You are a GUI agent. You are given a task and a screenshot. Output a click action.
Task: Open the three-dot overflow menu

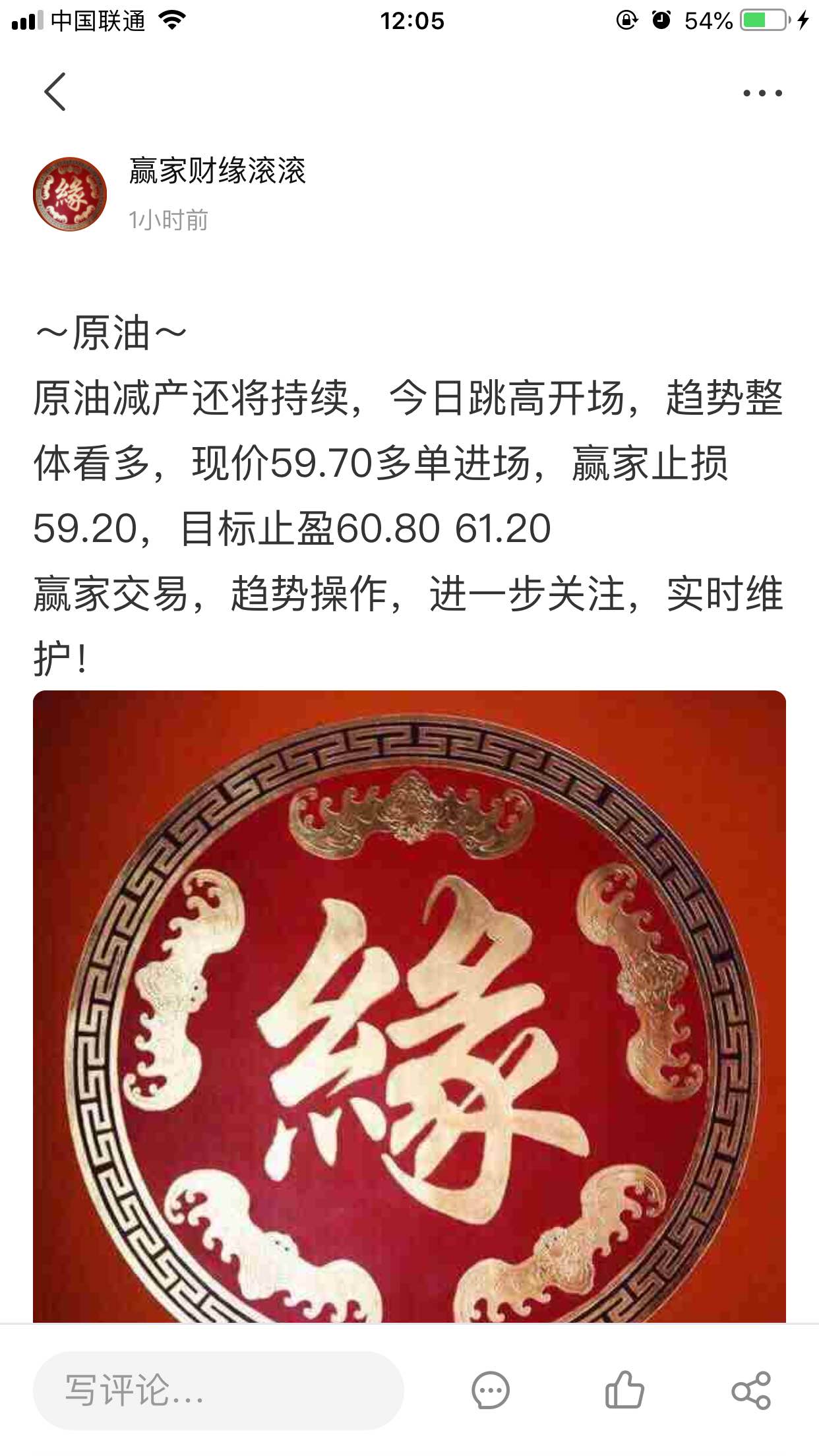pyautogui.click(x=762, y=93)
